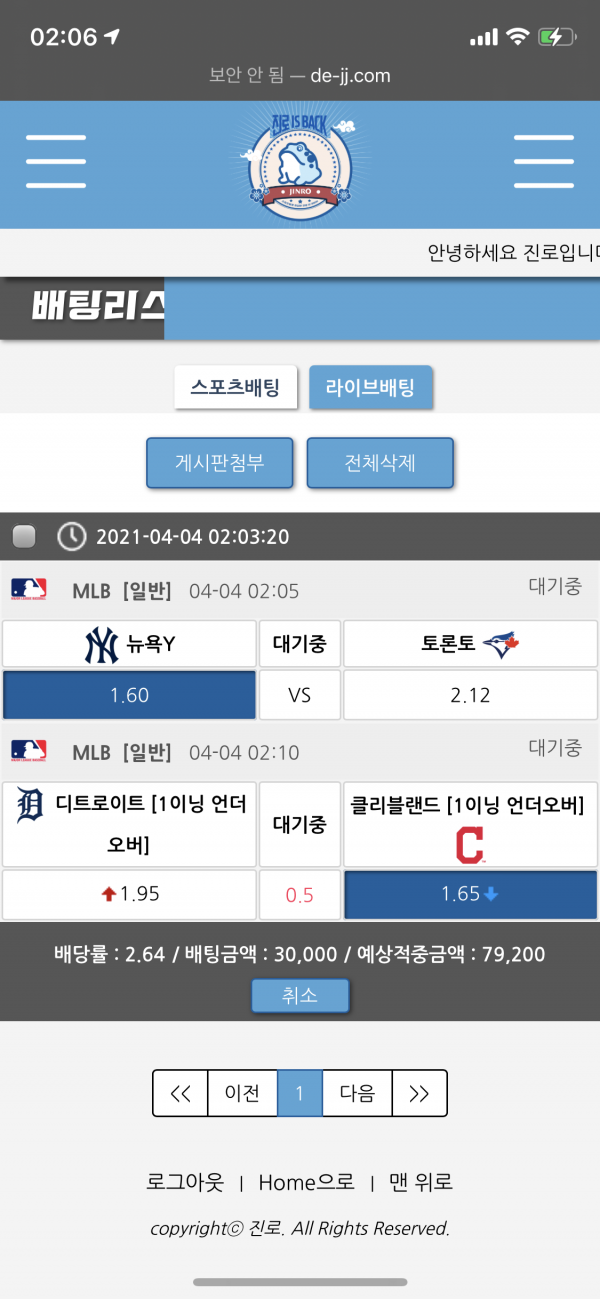Go to the first page with <<

(180, 1093)
